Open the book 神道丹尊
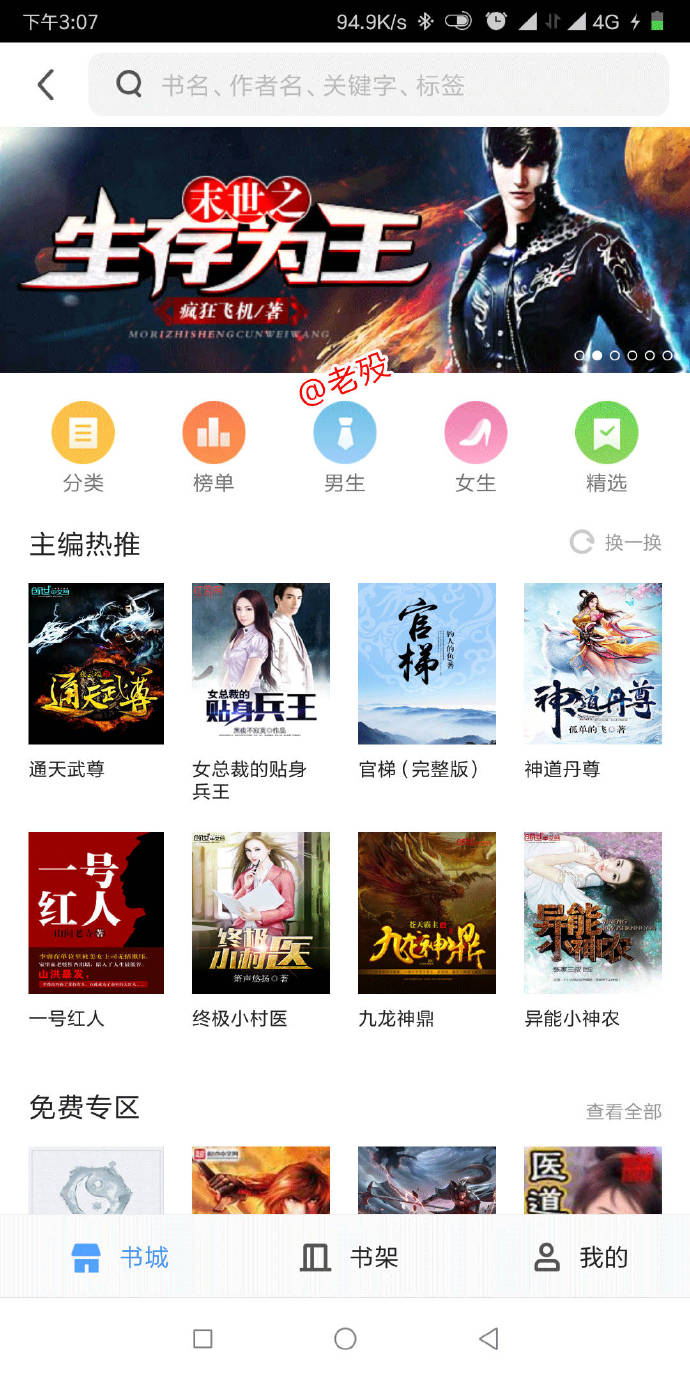Viewport: 690px width, 1380px height. coord(593,682)
